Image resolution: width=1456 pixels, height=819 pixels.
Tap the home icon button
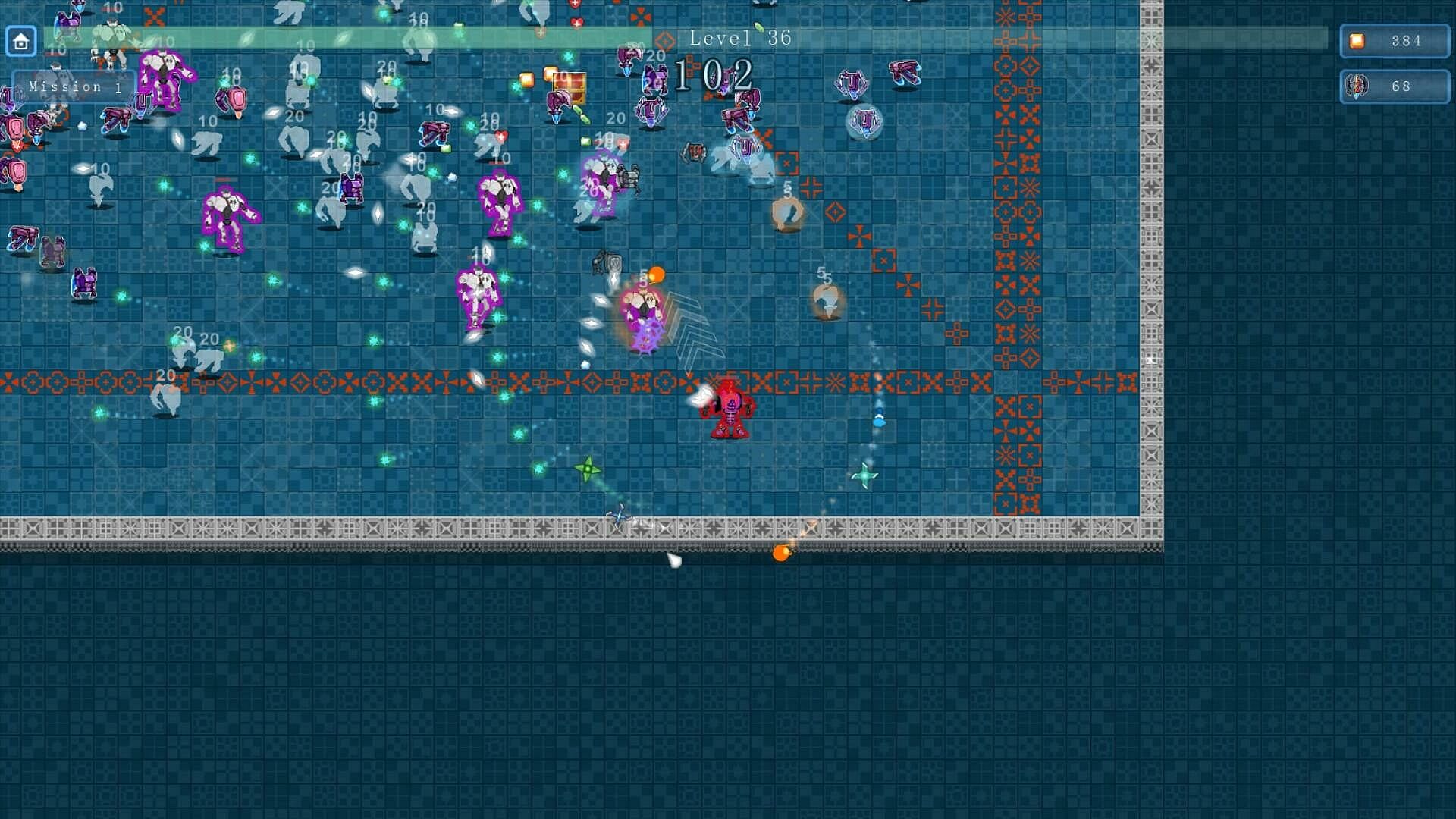coord(21,42)
